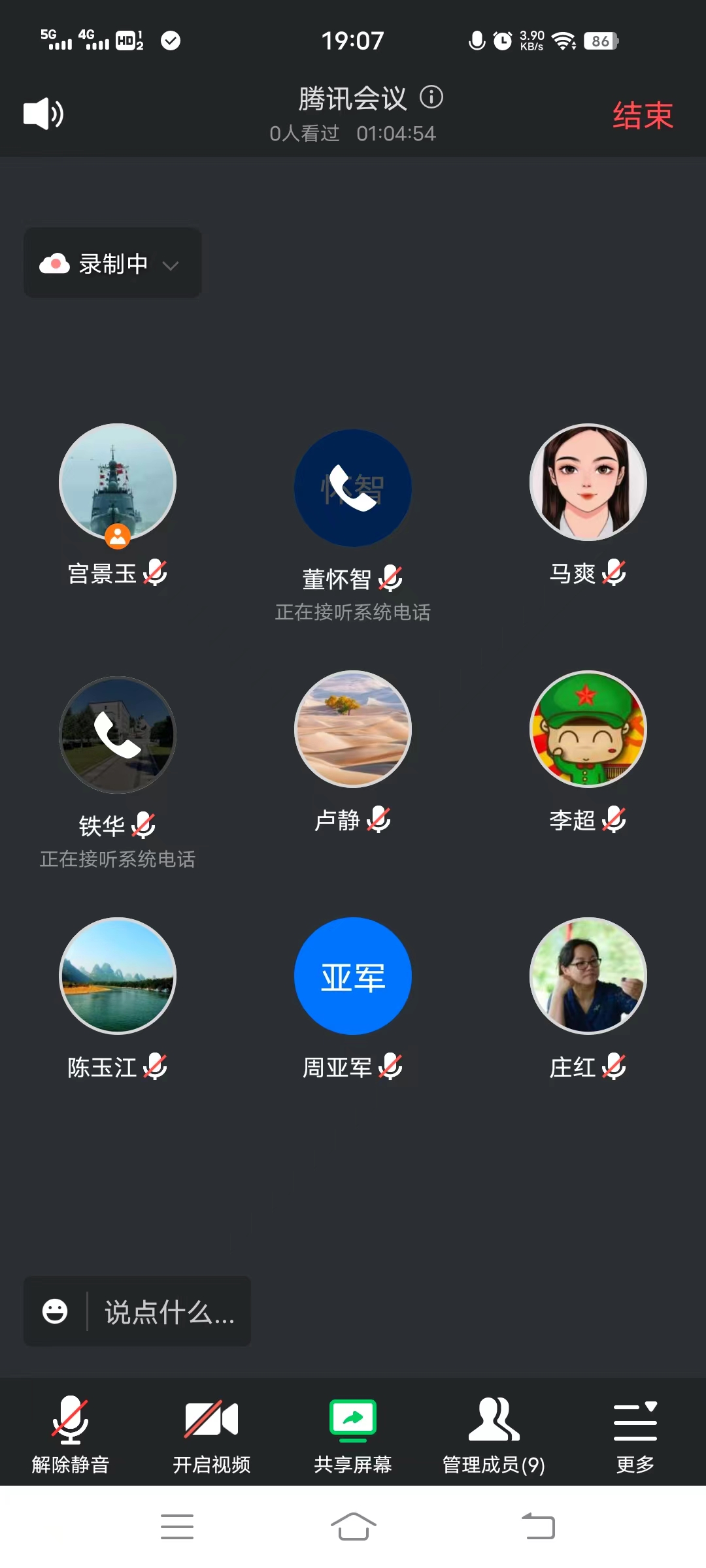The width and height of the screenshot is (706, 1568).
Task: End the meeting with 结束
Action: [643, 116]
